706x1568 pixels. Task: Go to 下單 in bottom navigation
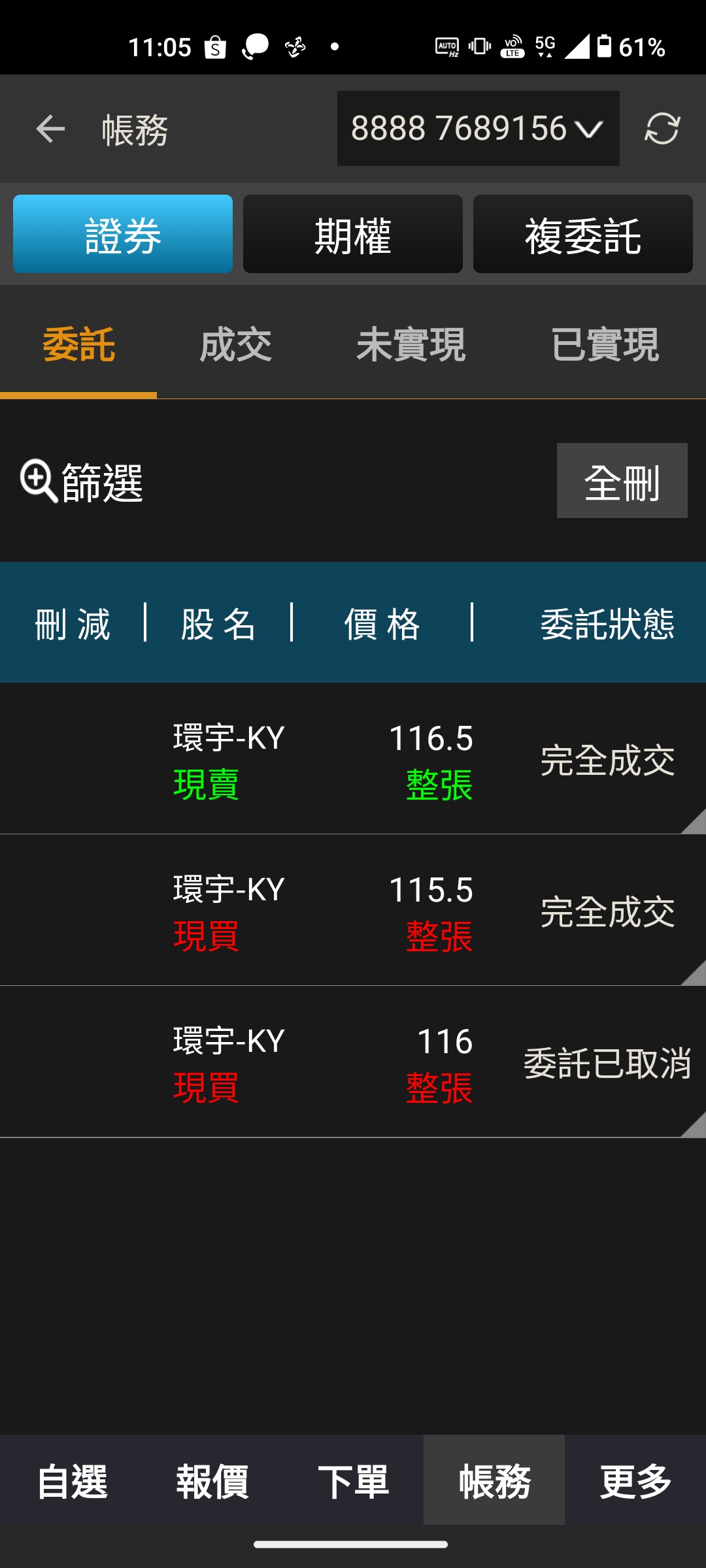coord(353,1480)
